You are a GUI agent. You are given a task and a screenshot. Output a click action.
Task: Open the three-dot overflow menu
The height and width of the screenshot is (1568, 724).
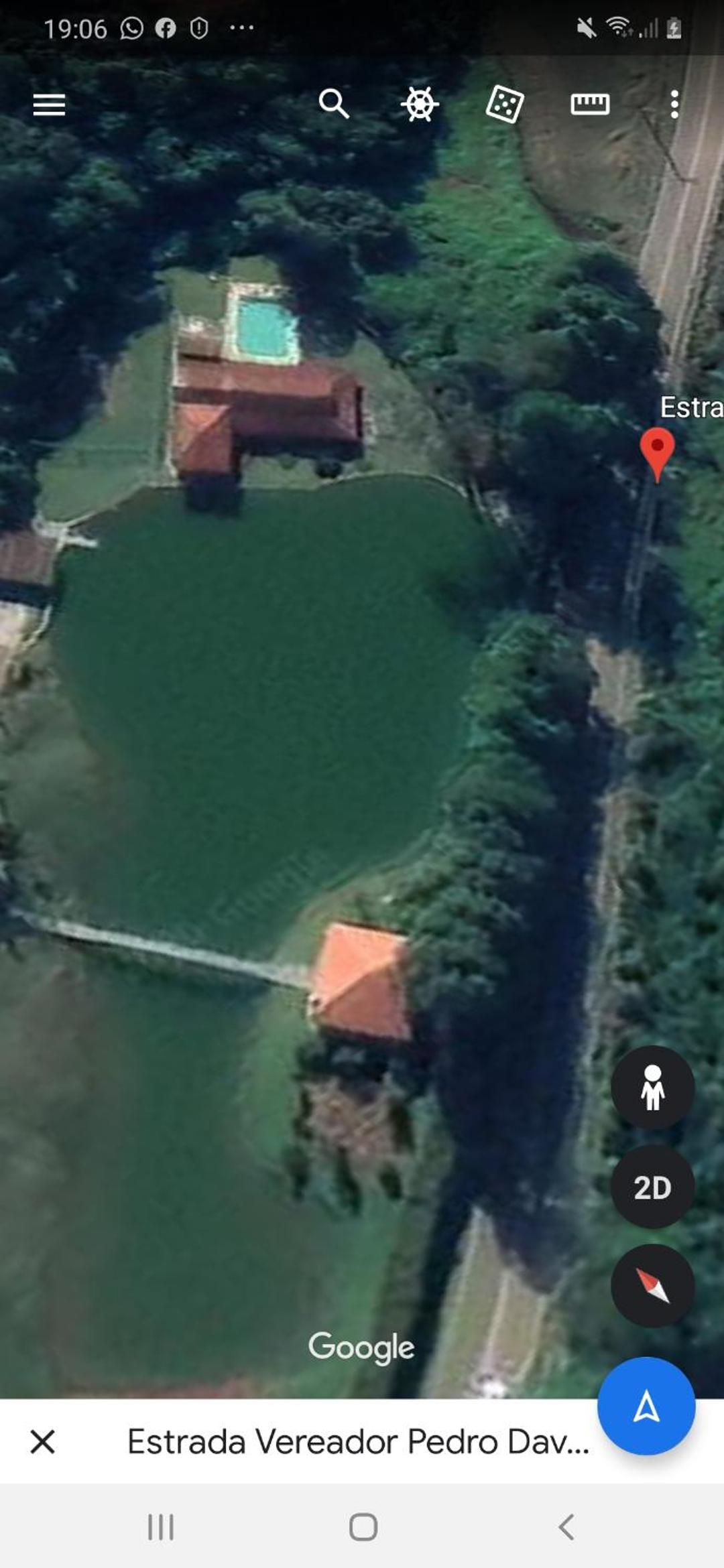click(674, 105)
